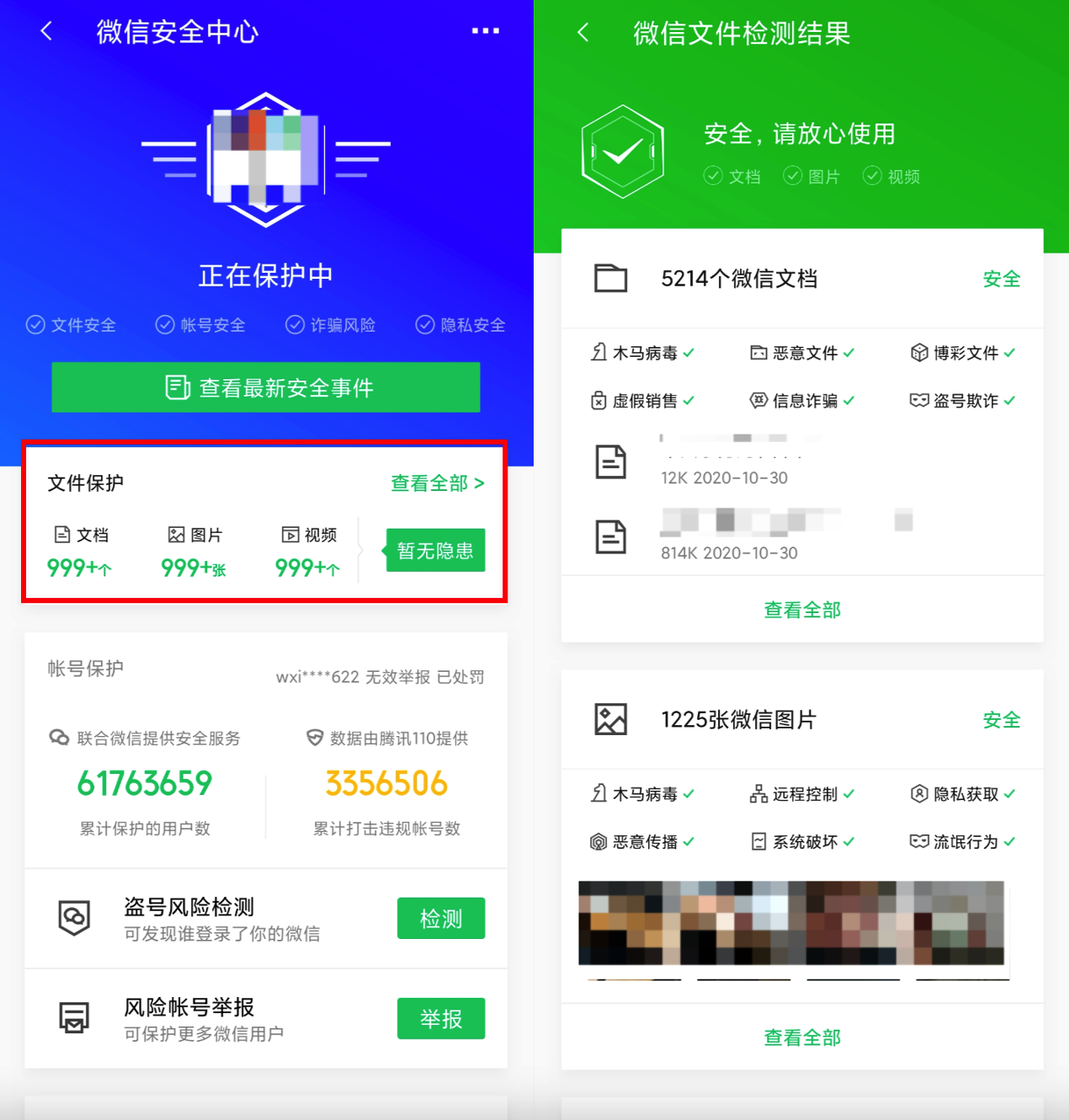Tap 查看最新安全事件 button
Viewport: 1069px width, 1120px height.
[266, 387]
